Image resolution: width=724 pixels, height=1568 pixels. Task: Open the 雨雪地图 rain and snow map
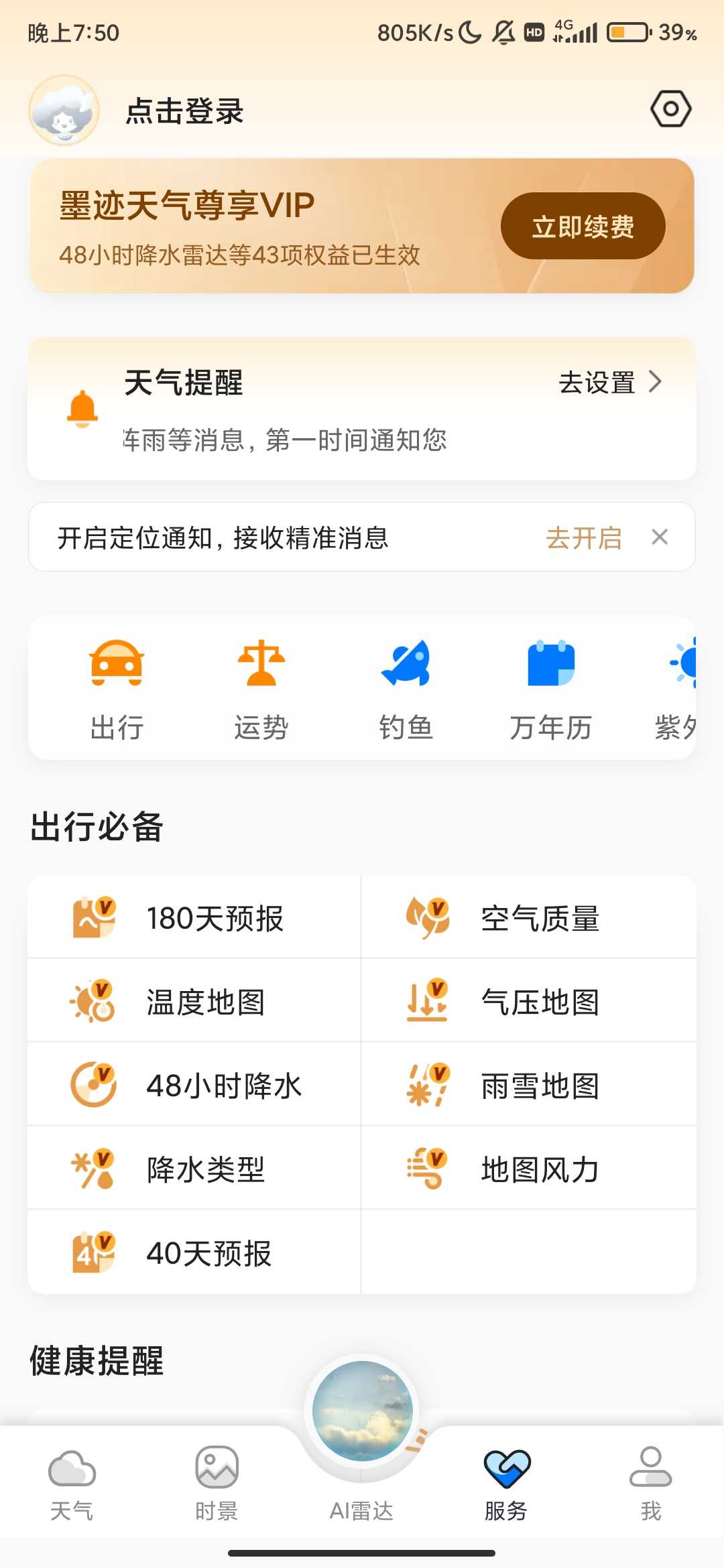click(x=528, y=1086)
